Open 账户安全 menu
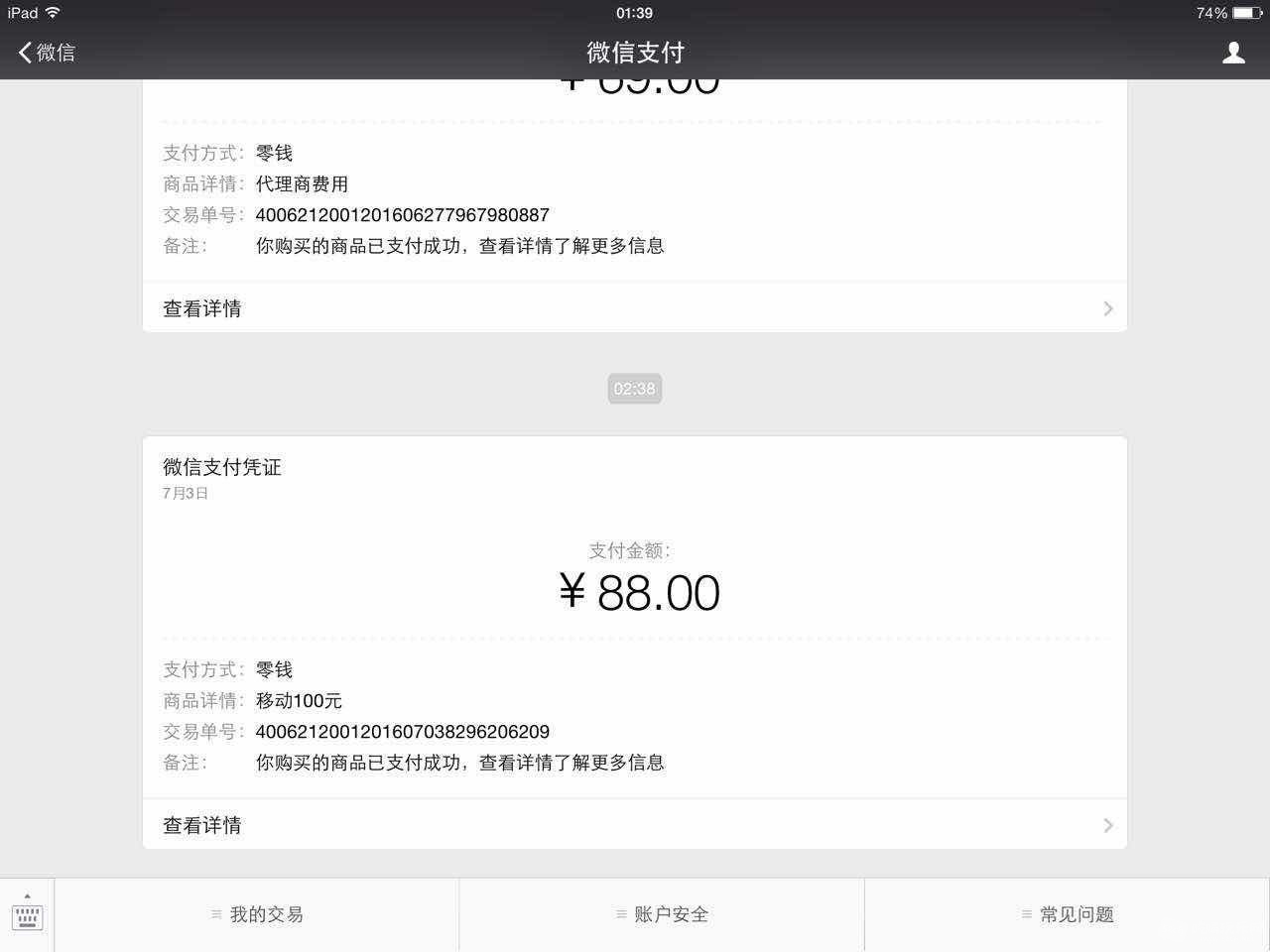The height and width of the screenshot is (952, 1270). pos(662,914)
